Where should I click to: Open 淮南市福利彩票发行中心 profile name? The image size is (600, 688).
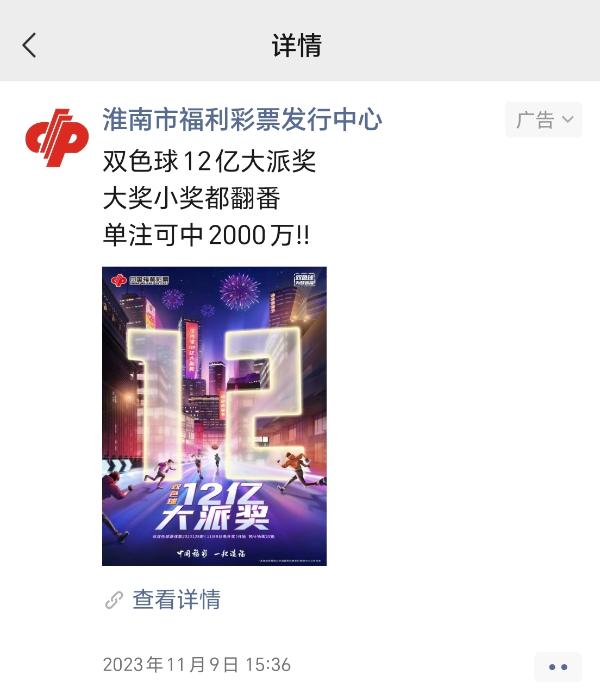point(242,120)
